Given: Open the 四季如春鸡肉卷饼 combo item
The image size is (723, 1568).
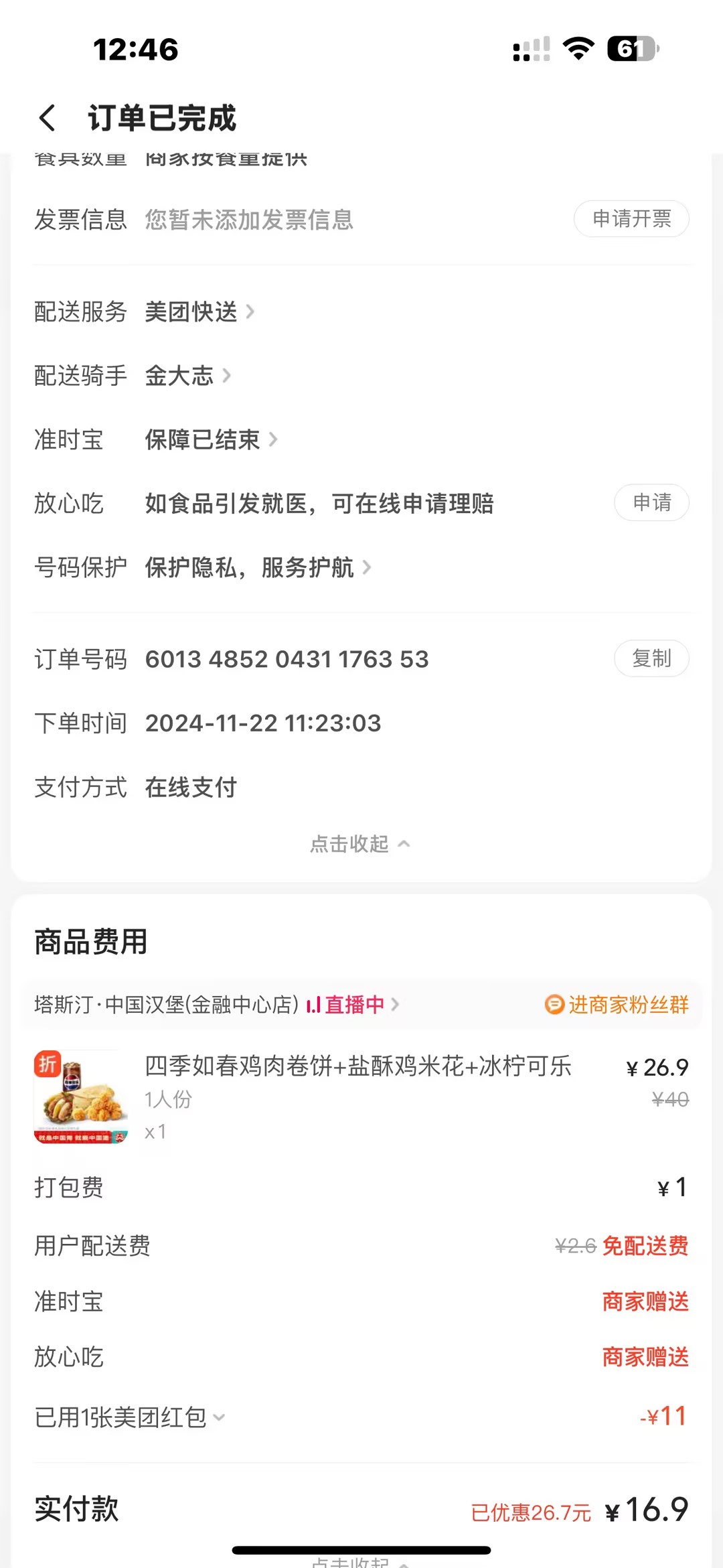Looking at the screenshot, I should (x=357, y=1066).
